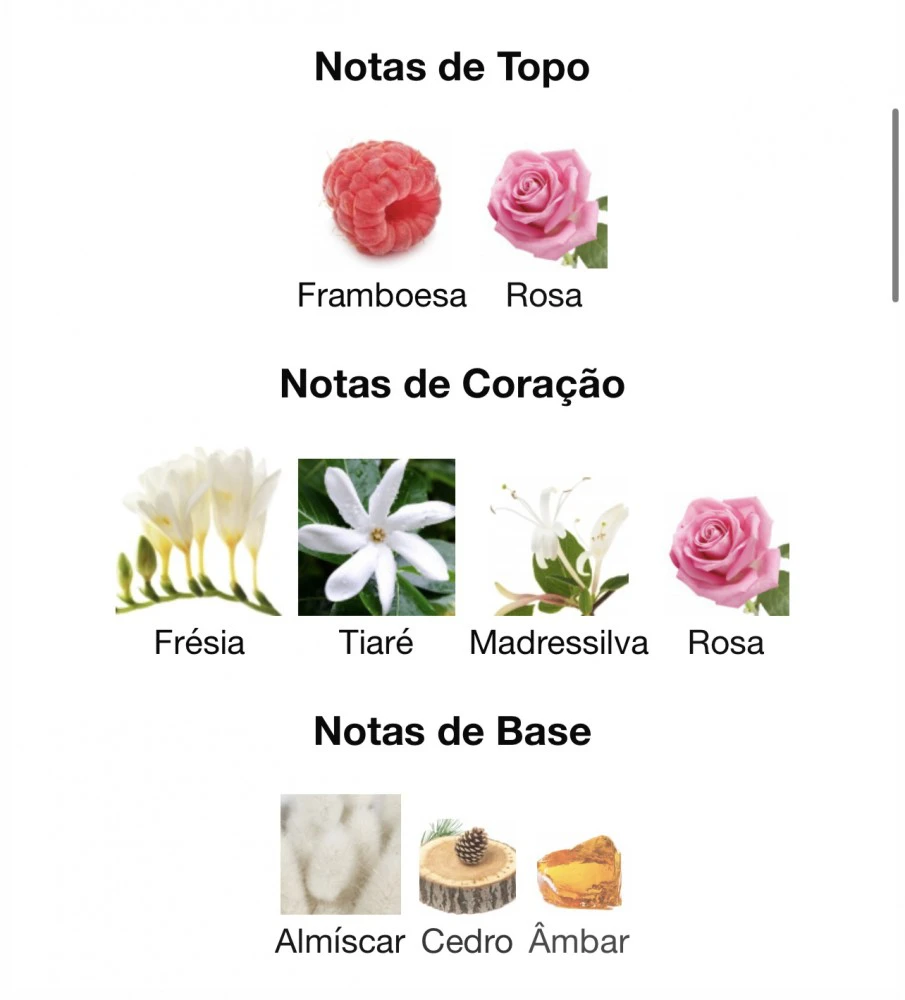Image resolution: width=905 pixels, height=1000 pixels.
Task: Open the Almíscar base note
Action: (340, 855)
